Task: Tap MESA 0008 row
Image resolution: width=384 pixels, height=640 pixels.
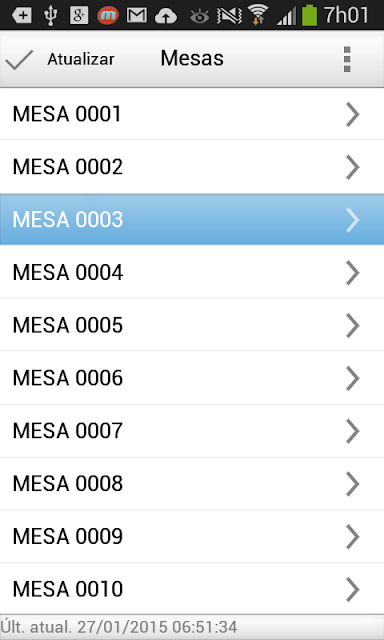Action: pos(192,483)
